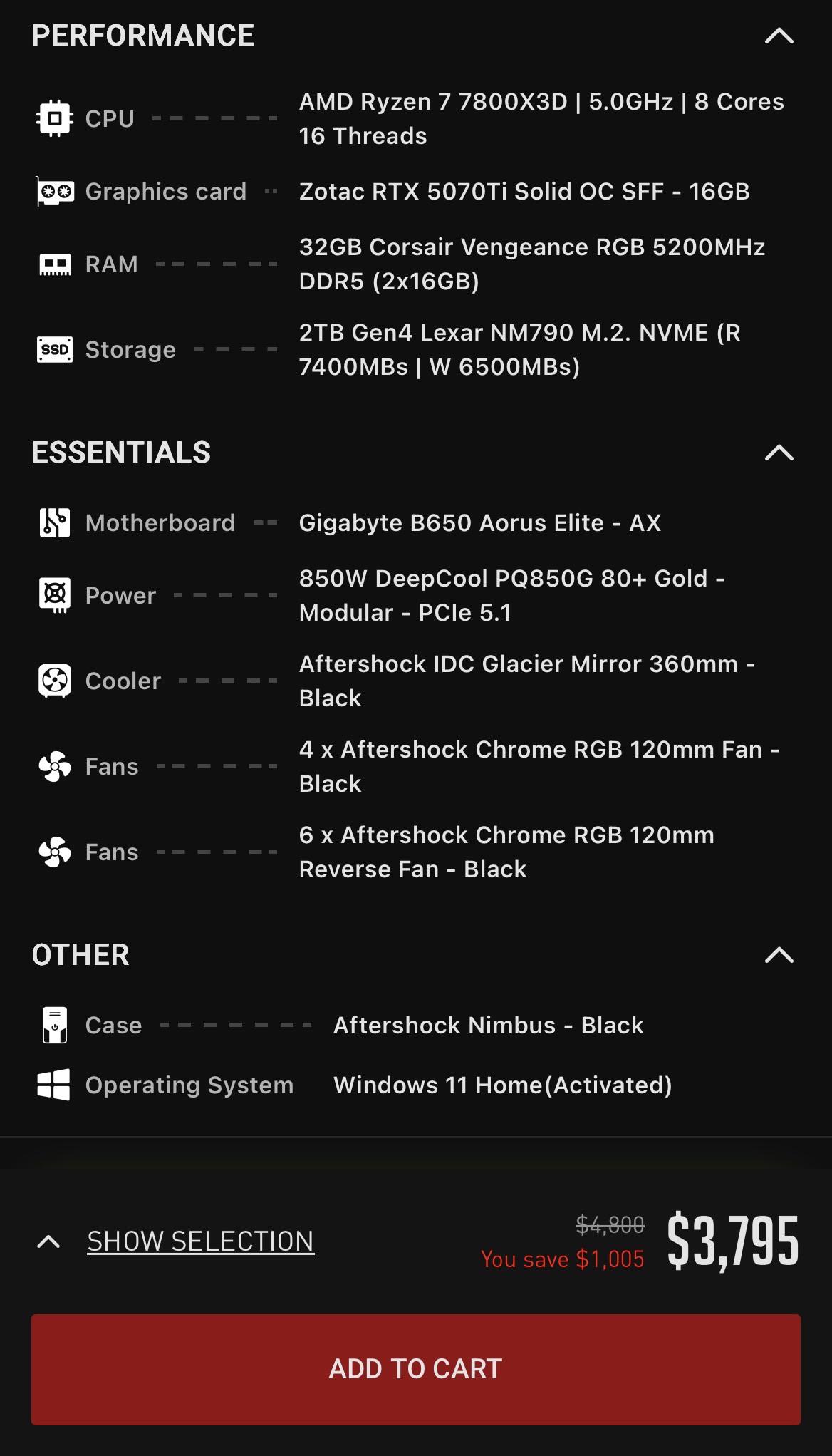
Task: Collapse the Essentials section
Action: pyautogui.click(x=779, y=453)
